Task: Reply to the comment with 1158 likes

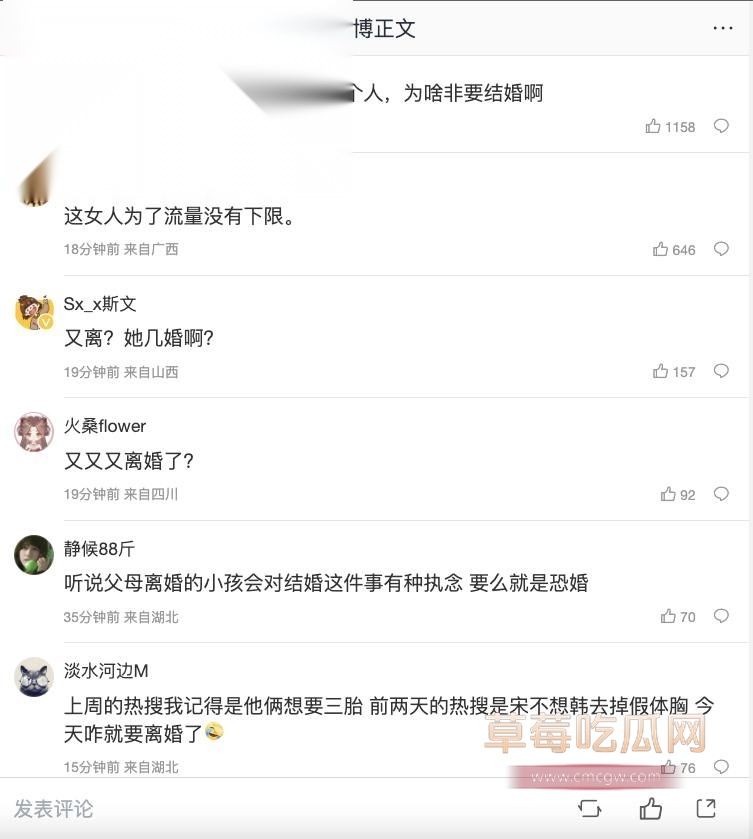Action: (721, 126)
